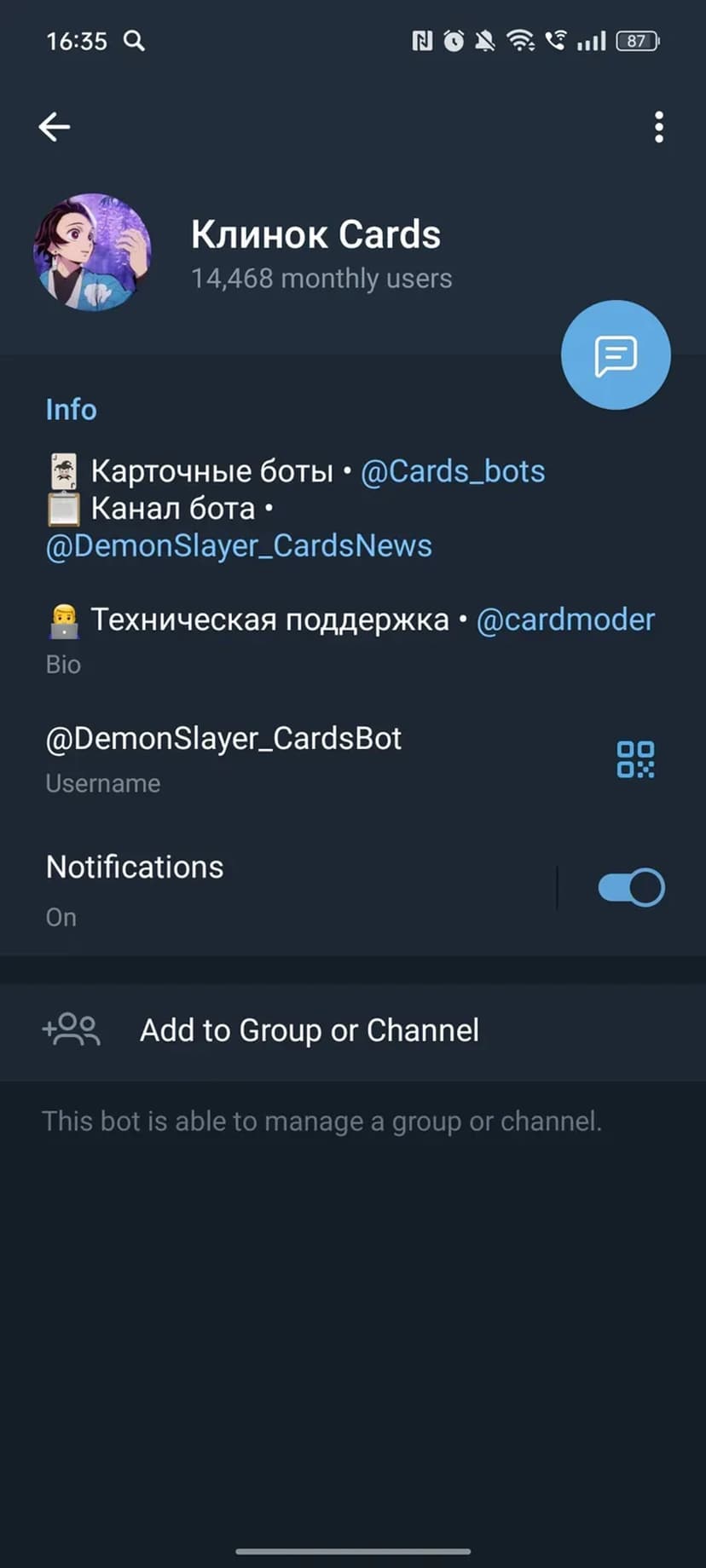Go back using the arrow icon
The image size is (706, 1568).
[55, 127]
